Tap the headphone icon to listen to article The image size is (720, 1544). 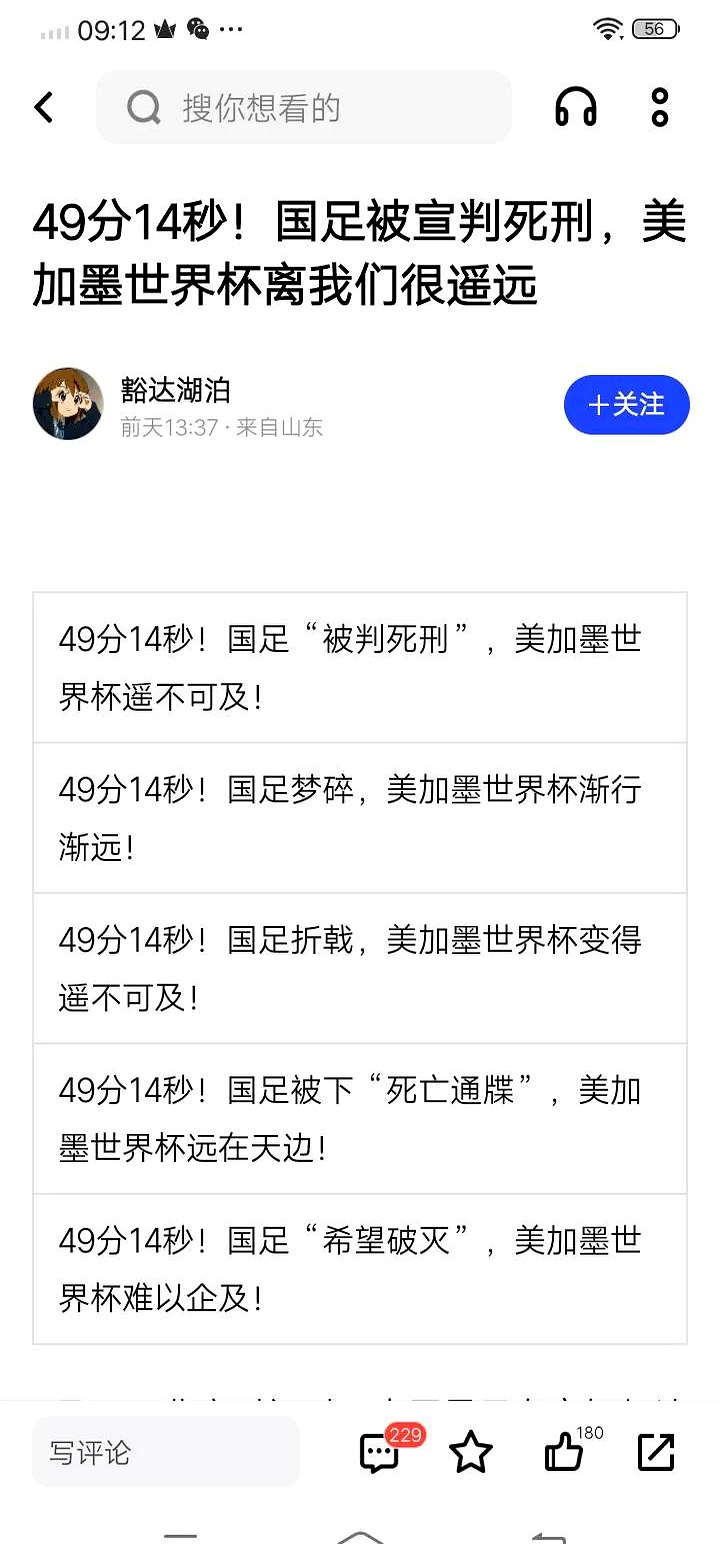point(576,107)
